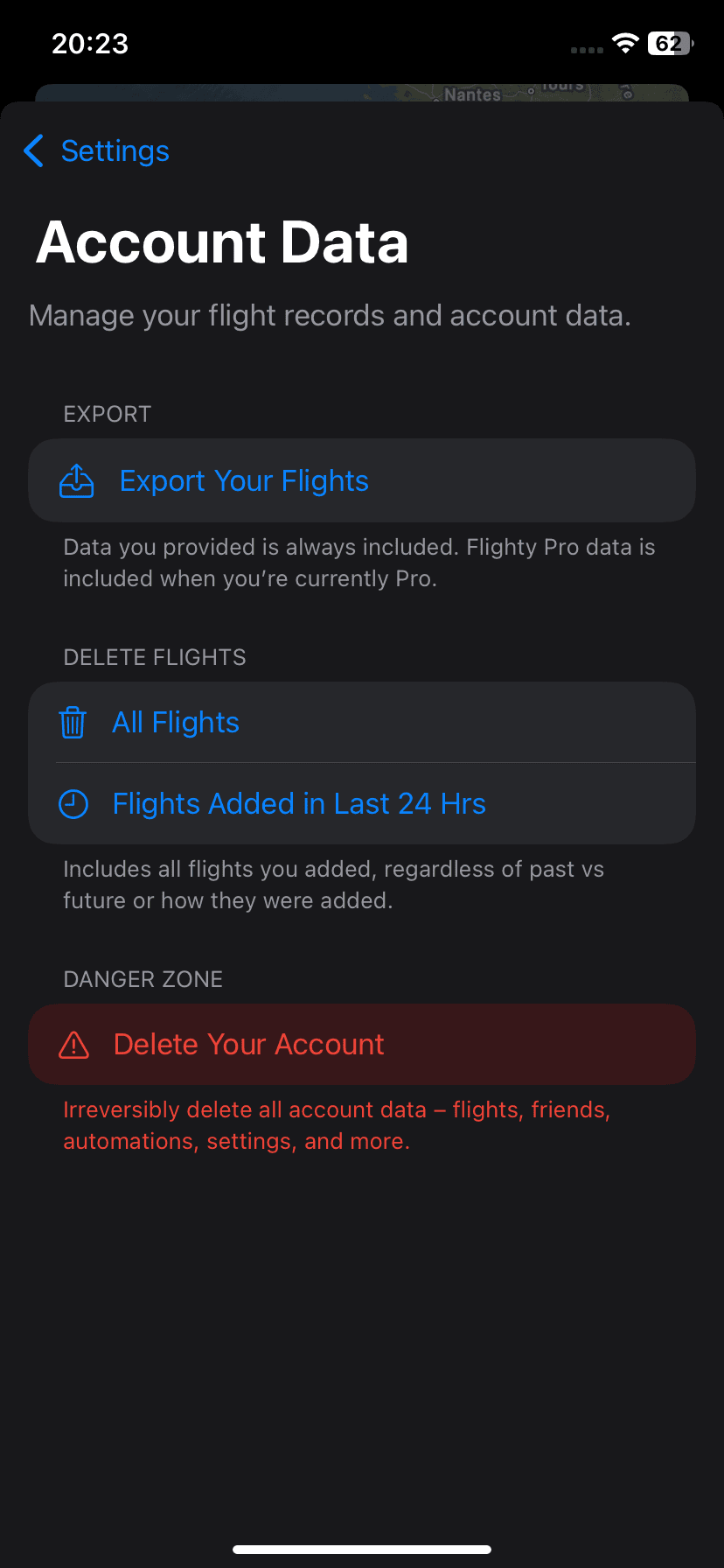
Task: Select Export Your Flights
Action: pyautogui.click(x=244, y=480)
